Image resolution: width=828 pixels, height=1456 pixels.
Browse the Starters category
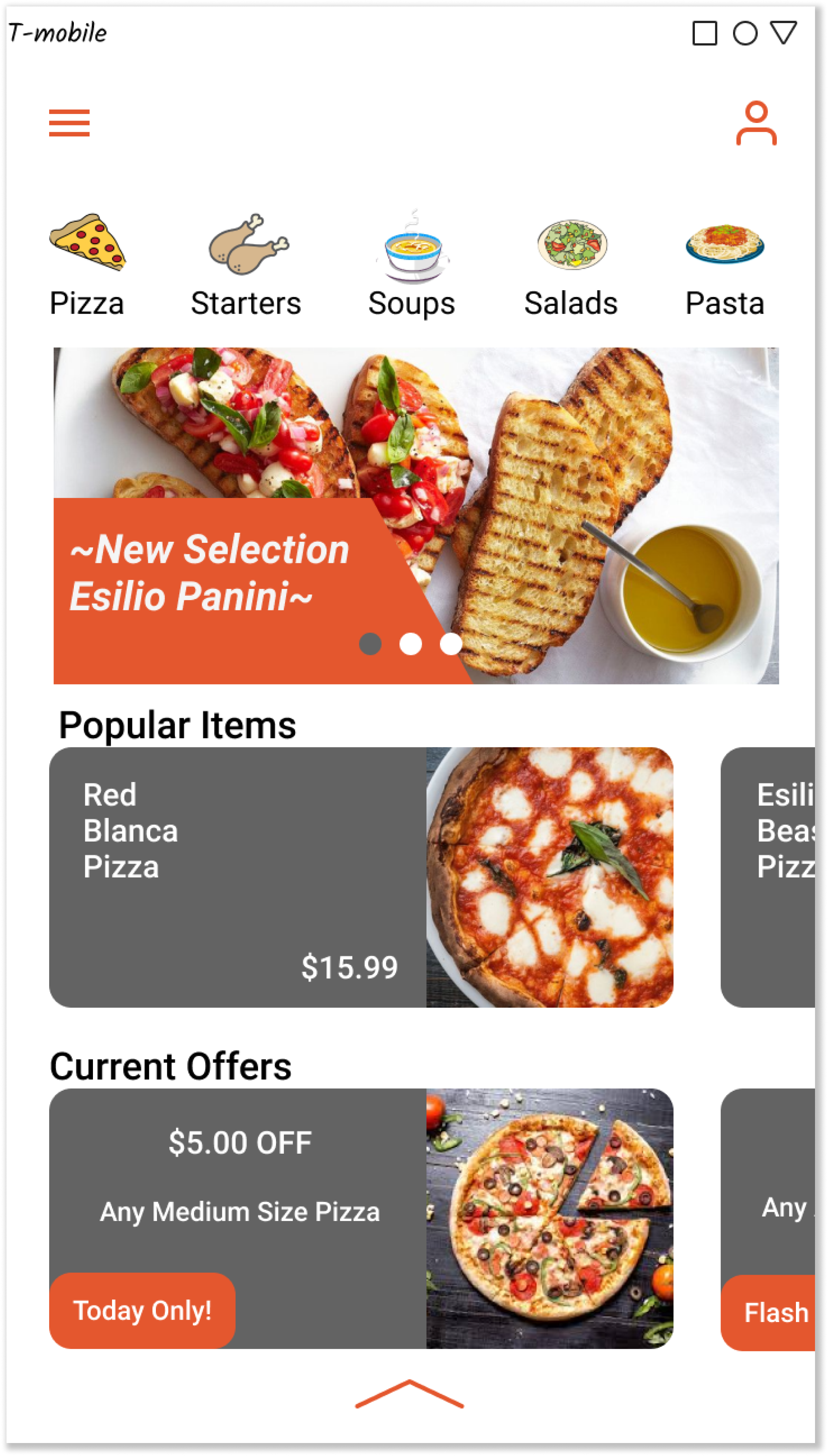tap(246, 264)
